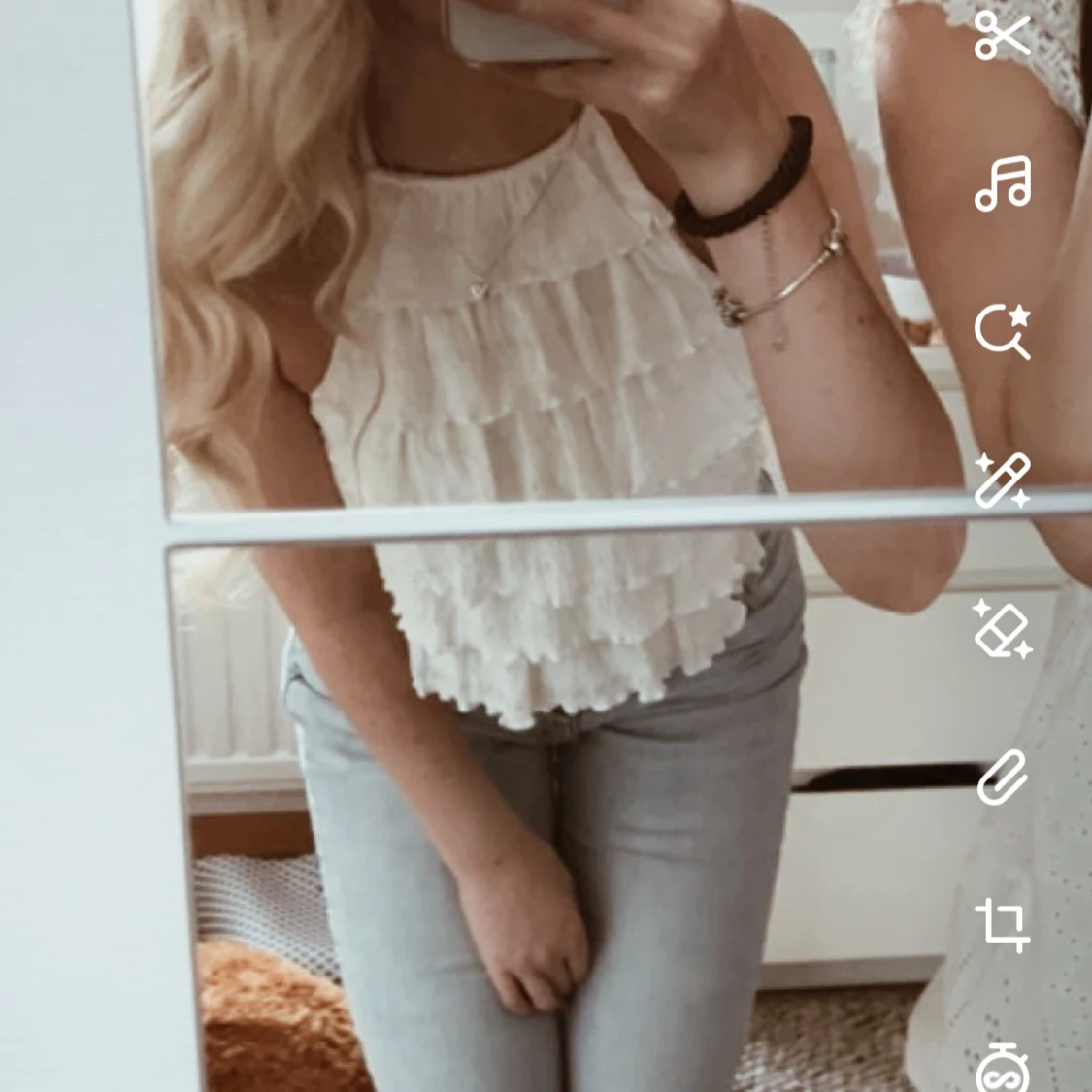Set the snap timer duration
1092x1092 pixels.
coord(1003,1067)
